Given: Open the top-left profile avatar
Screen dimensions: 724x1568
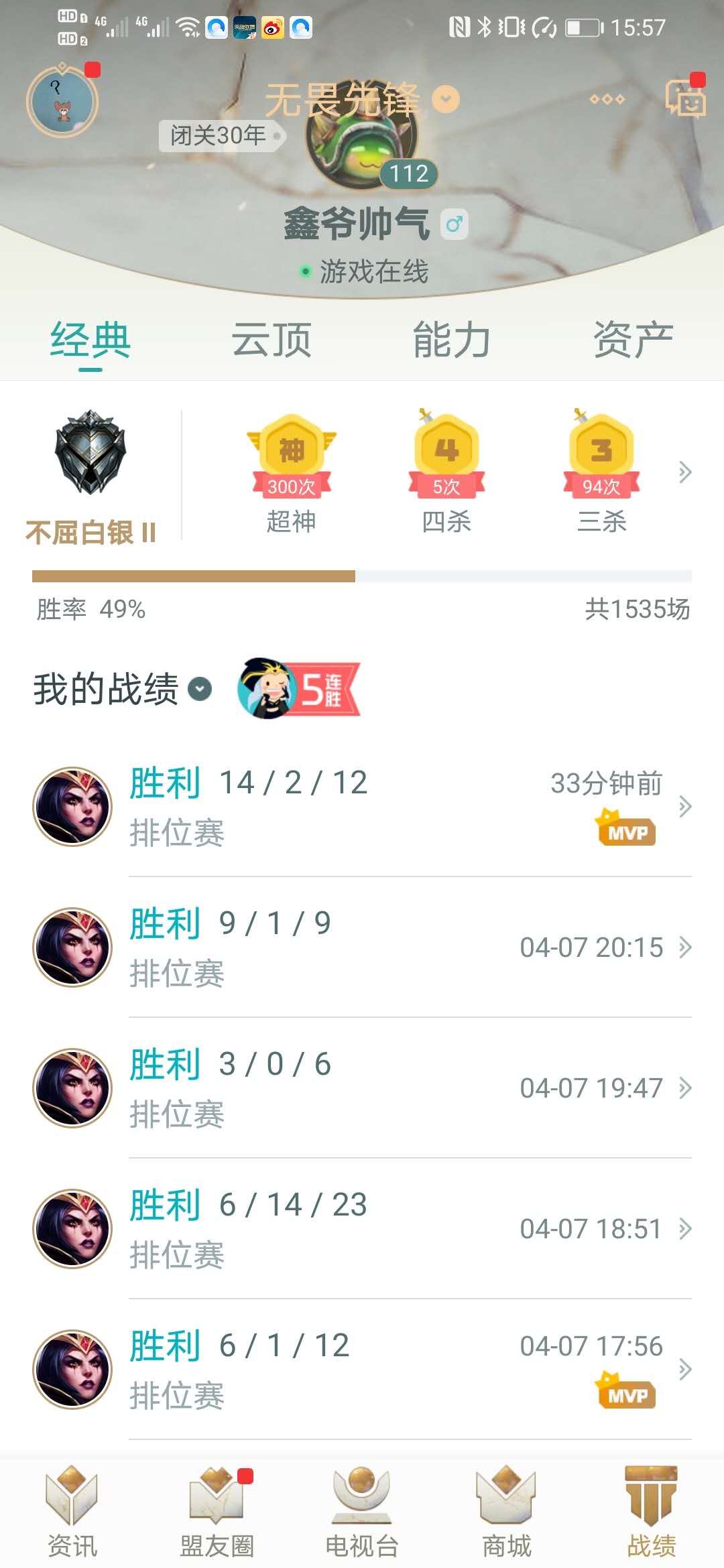Looking at the screenshot, I should click(x=62, y=102).
